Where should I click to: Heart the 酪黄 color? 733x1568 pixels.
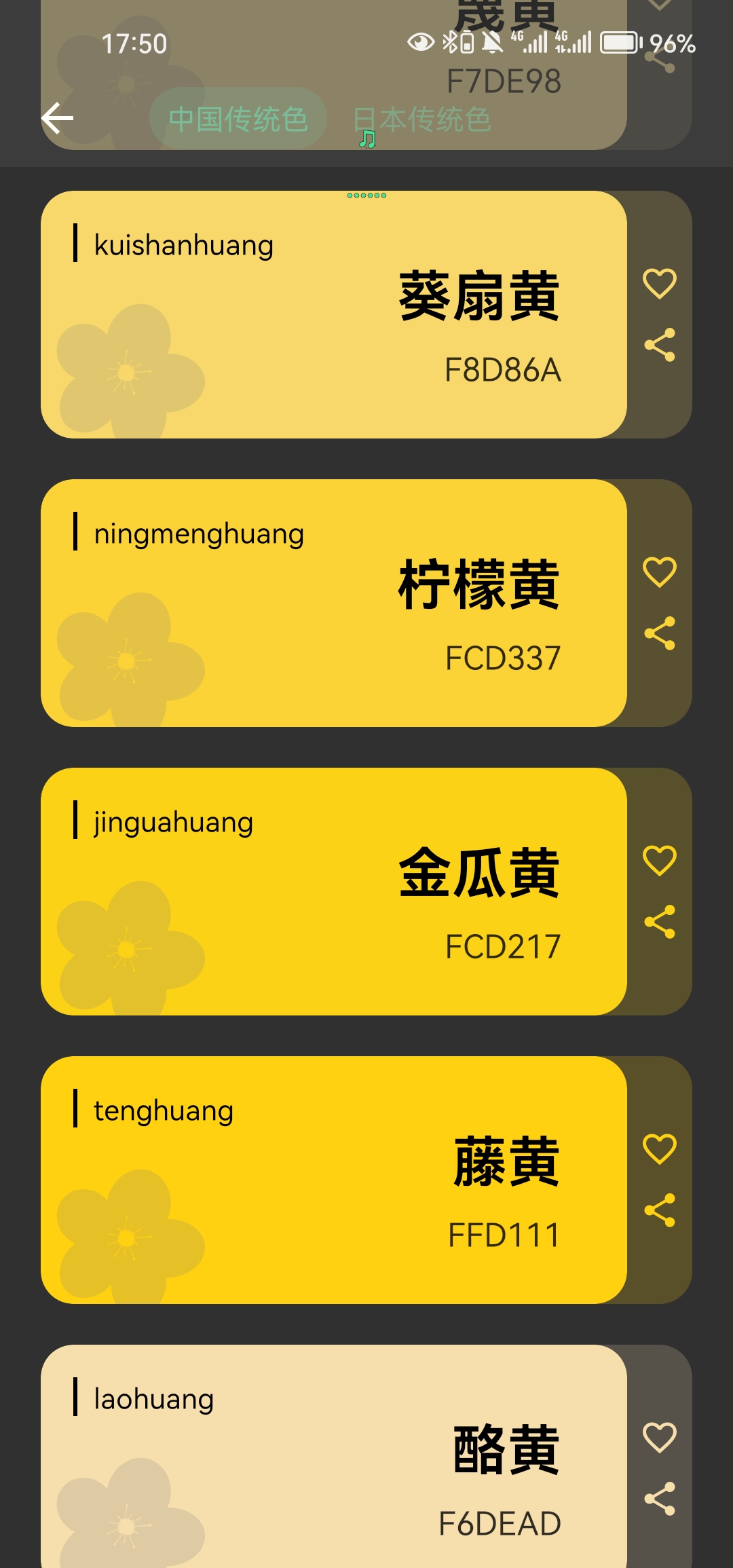659,1437
